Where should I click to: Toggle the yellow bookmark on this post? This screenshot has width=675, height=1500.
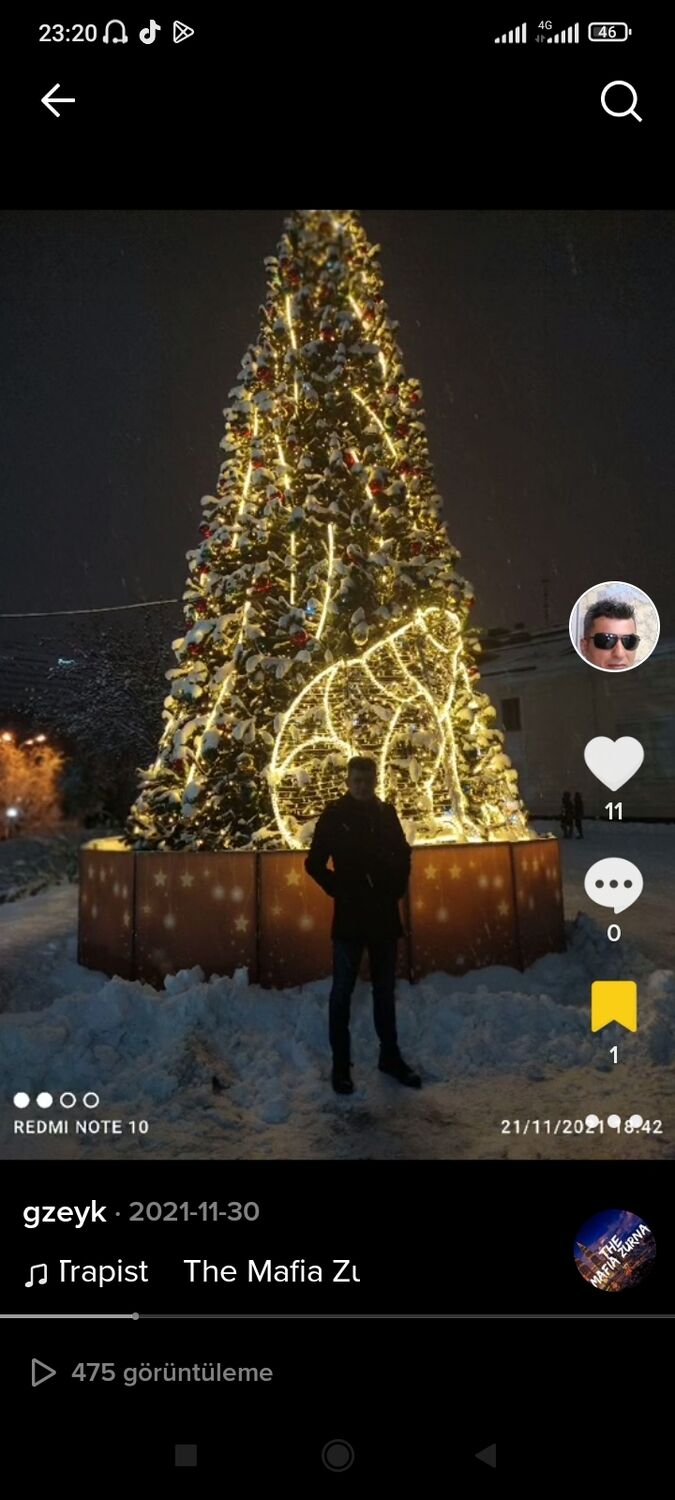613,1006
